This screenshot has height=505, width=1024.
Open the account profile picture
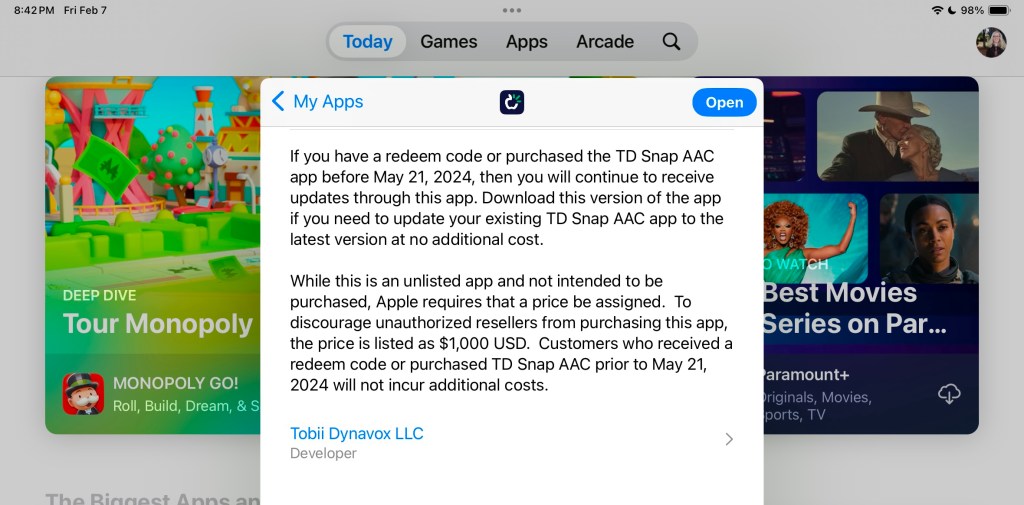[990, 42]
